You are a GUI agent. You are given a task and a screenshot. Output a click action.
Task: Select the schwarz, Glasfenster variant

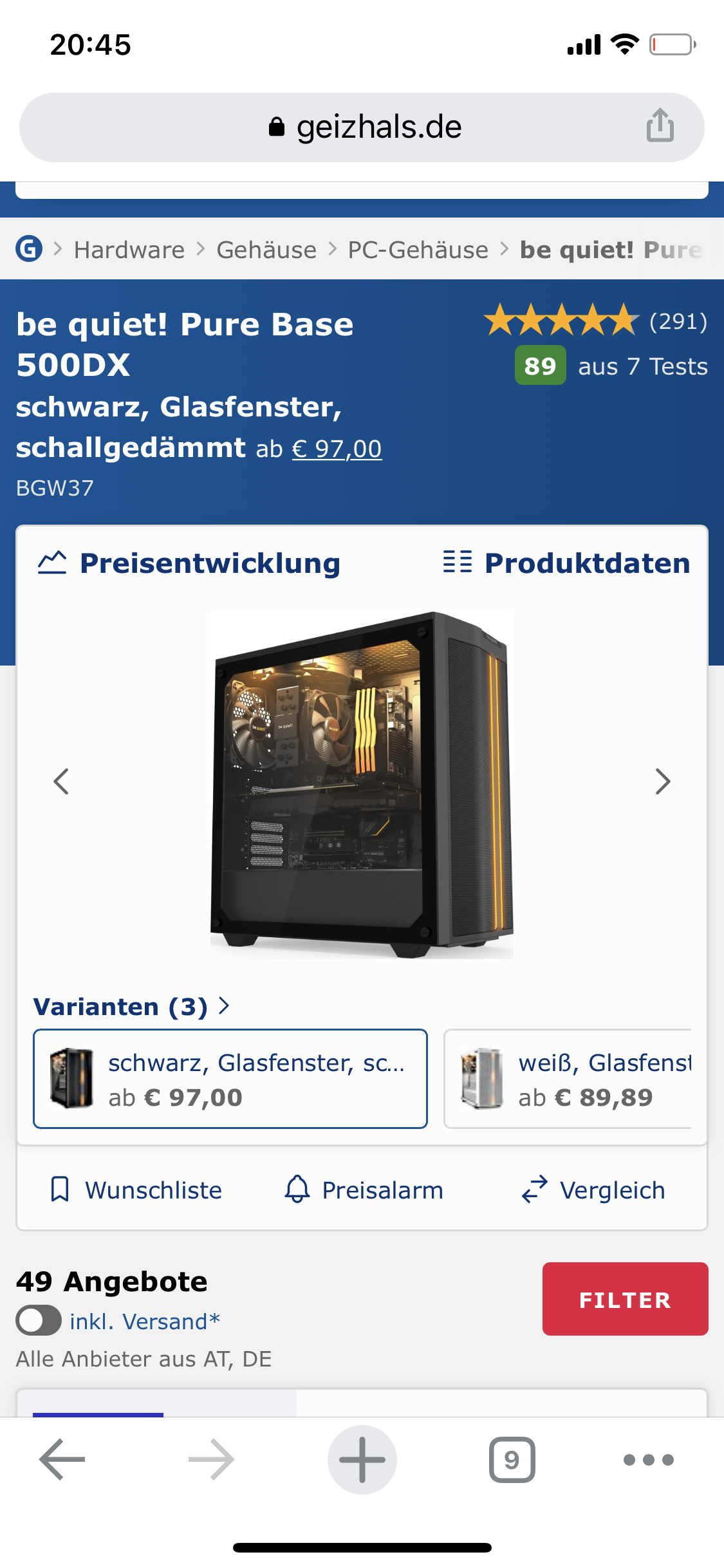[x=230, y=1079]
